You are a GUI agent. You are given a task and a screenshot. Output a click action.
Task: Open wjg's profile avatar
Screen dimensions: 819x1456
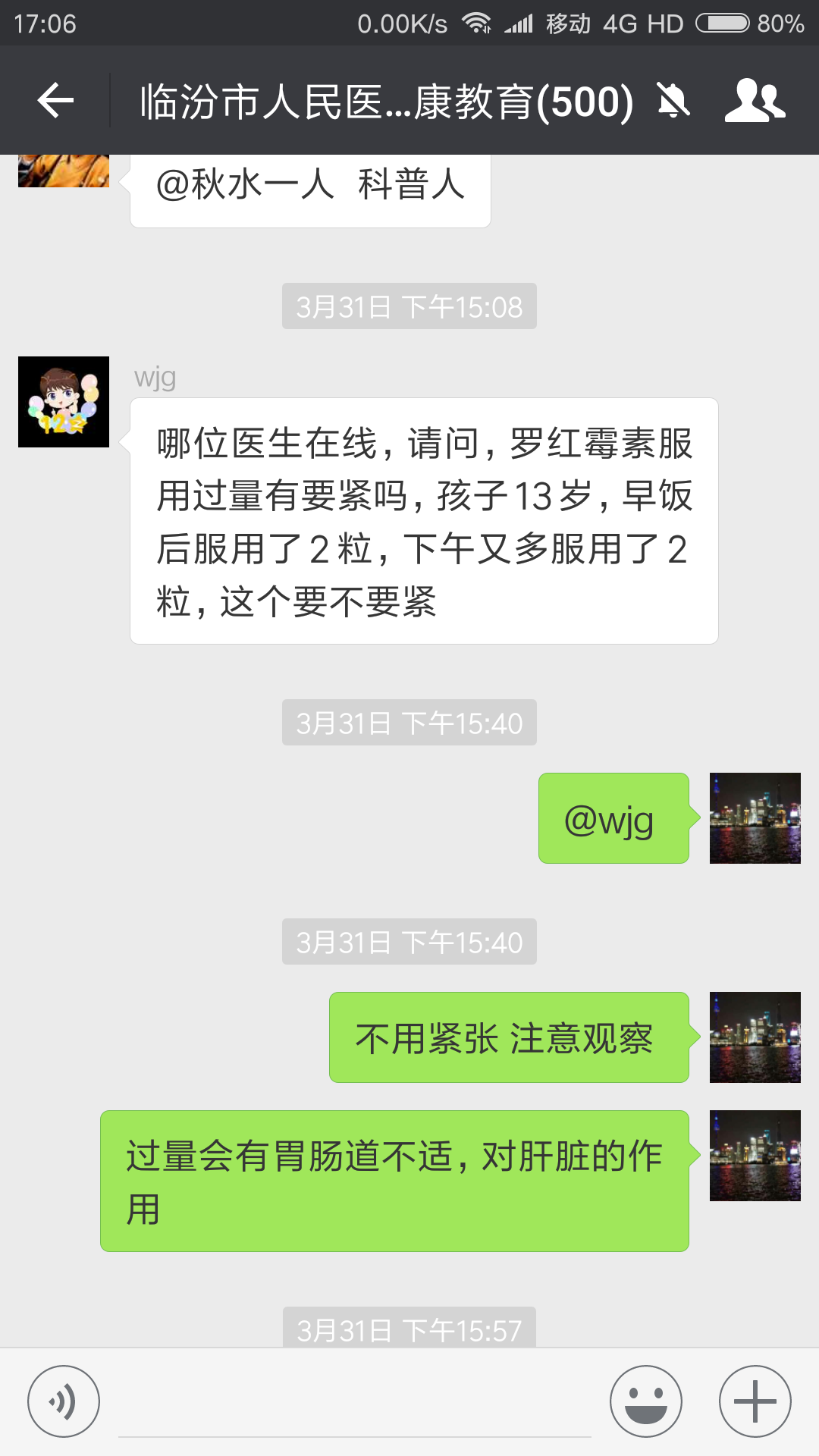[x=64, y=402]
